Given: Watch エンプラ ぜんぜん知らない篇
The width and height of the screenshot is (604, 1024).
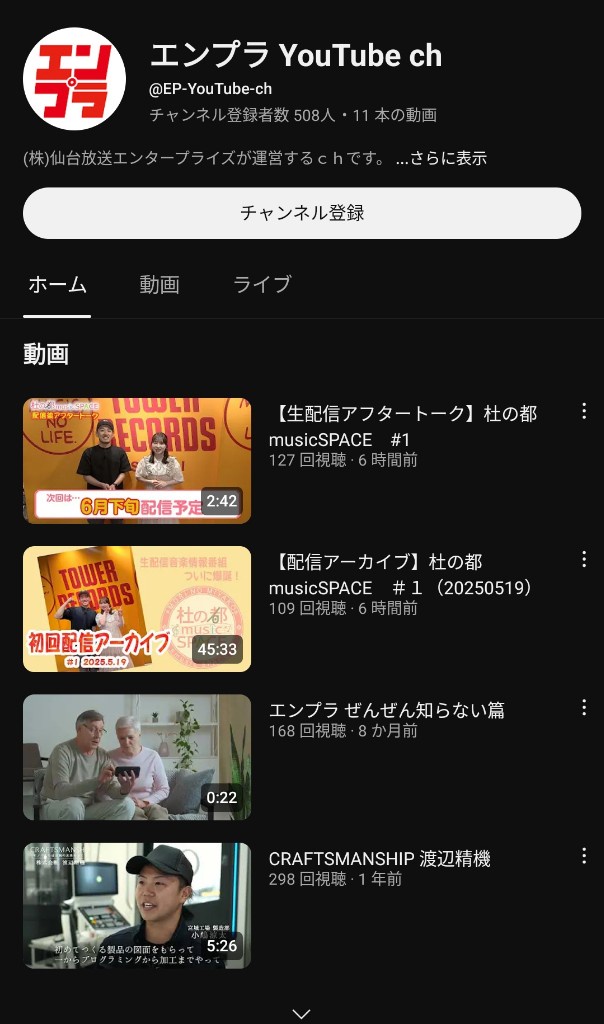Looking at the screenshot, I should pos(137,757).
